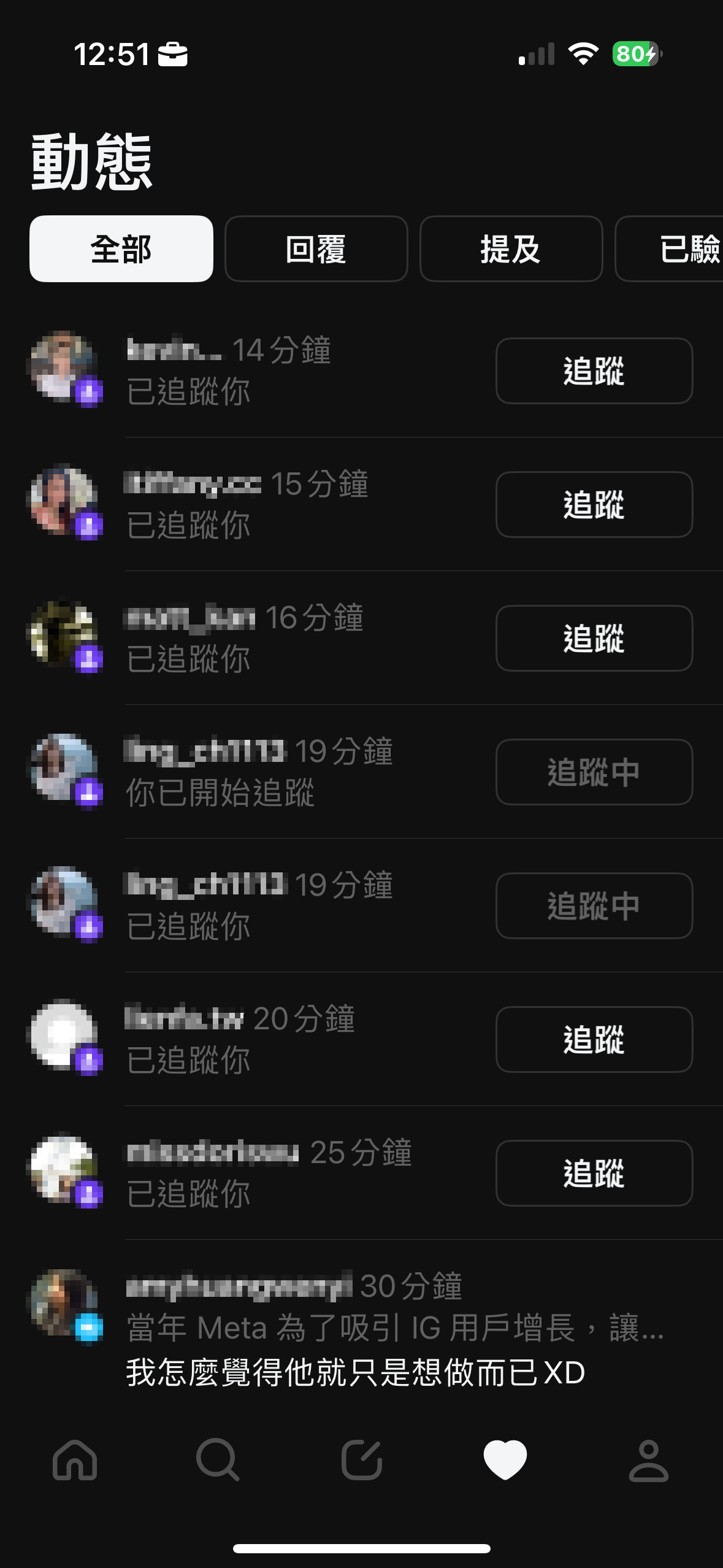The width and height of the screenshot is (723, 1568).
Task: Open the activity heart tab
Action: pyautogui.click(x=505, y=1460)
